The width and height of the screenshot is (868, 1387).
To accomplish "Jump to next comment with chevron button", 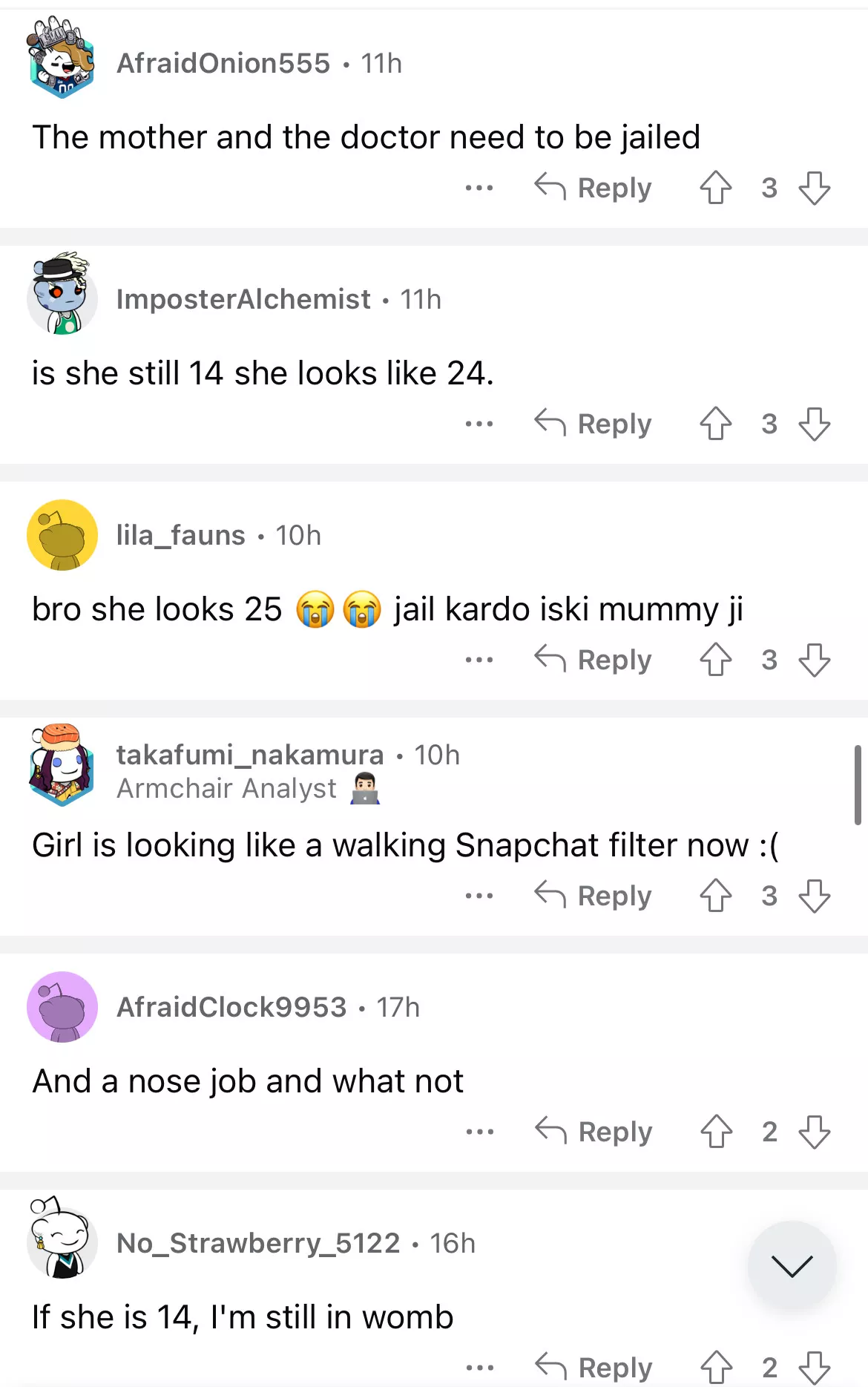I will point(792,1265).
